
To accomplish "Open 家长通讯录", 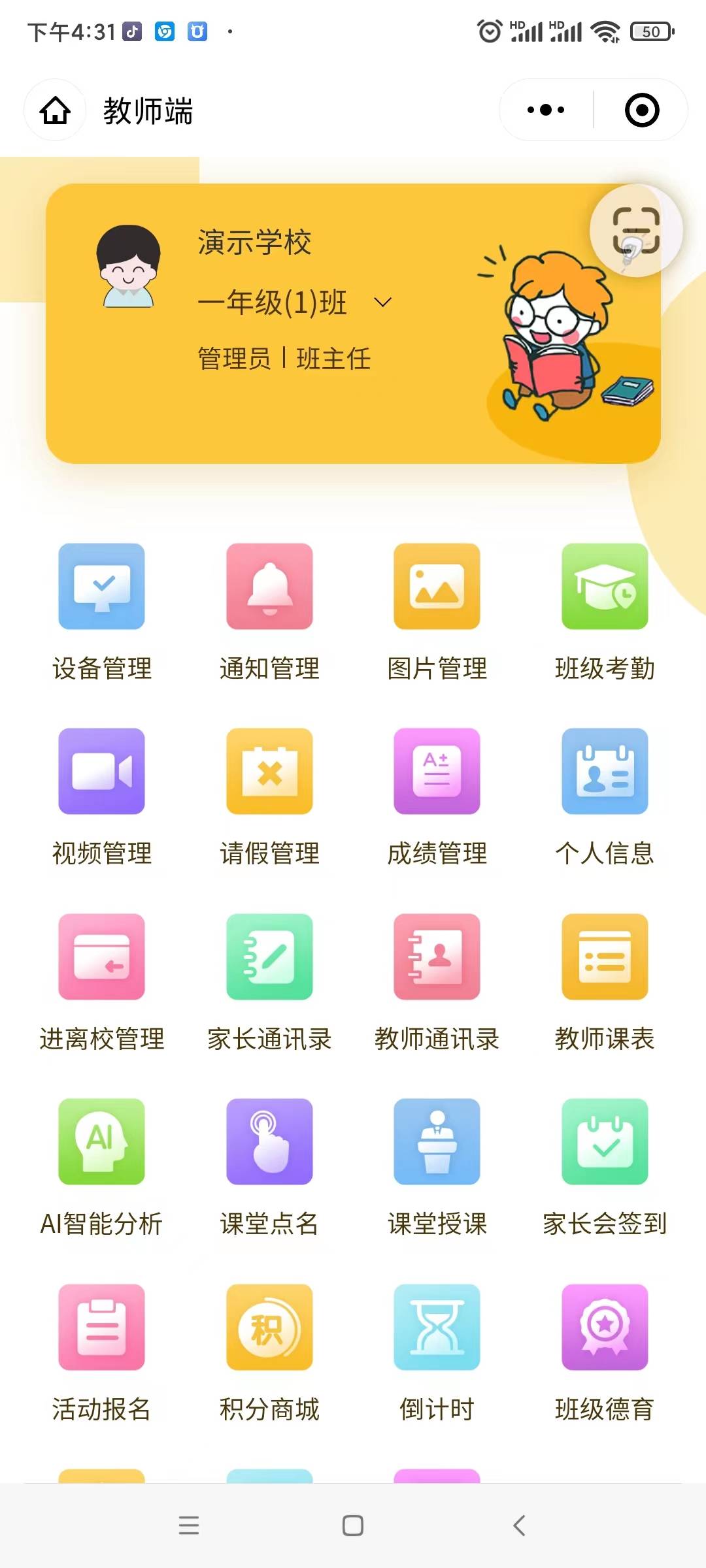I will (269, 957).
